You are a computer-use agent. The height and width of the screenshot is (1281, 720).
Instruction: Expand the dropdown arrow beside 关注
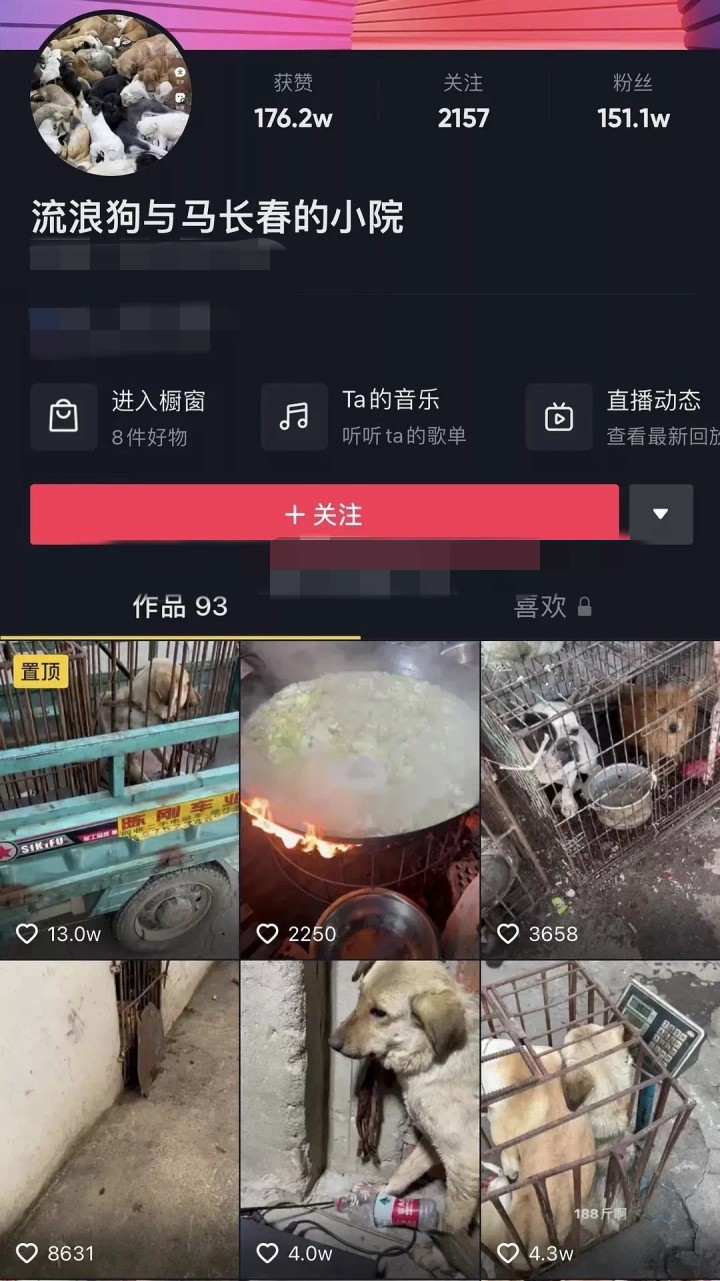[660, 514]
